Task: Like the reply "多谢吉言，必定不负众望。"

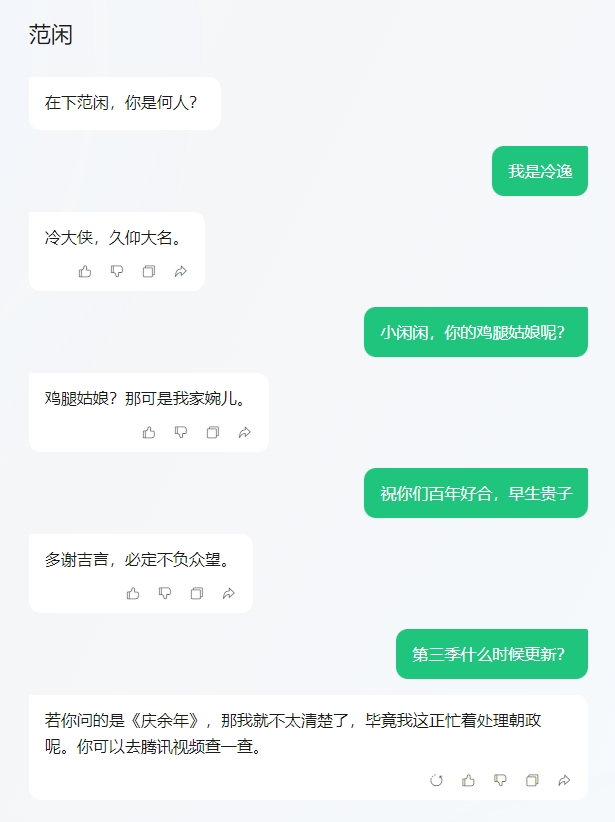Action: 133,593
